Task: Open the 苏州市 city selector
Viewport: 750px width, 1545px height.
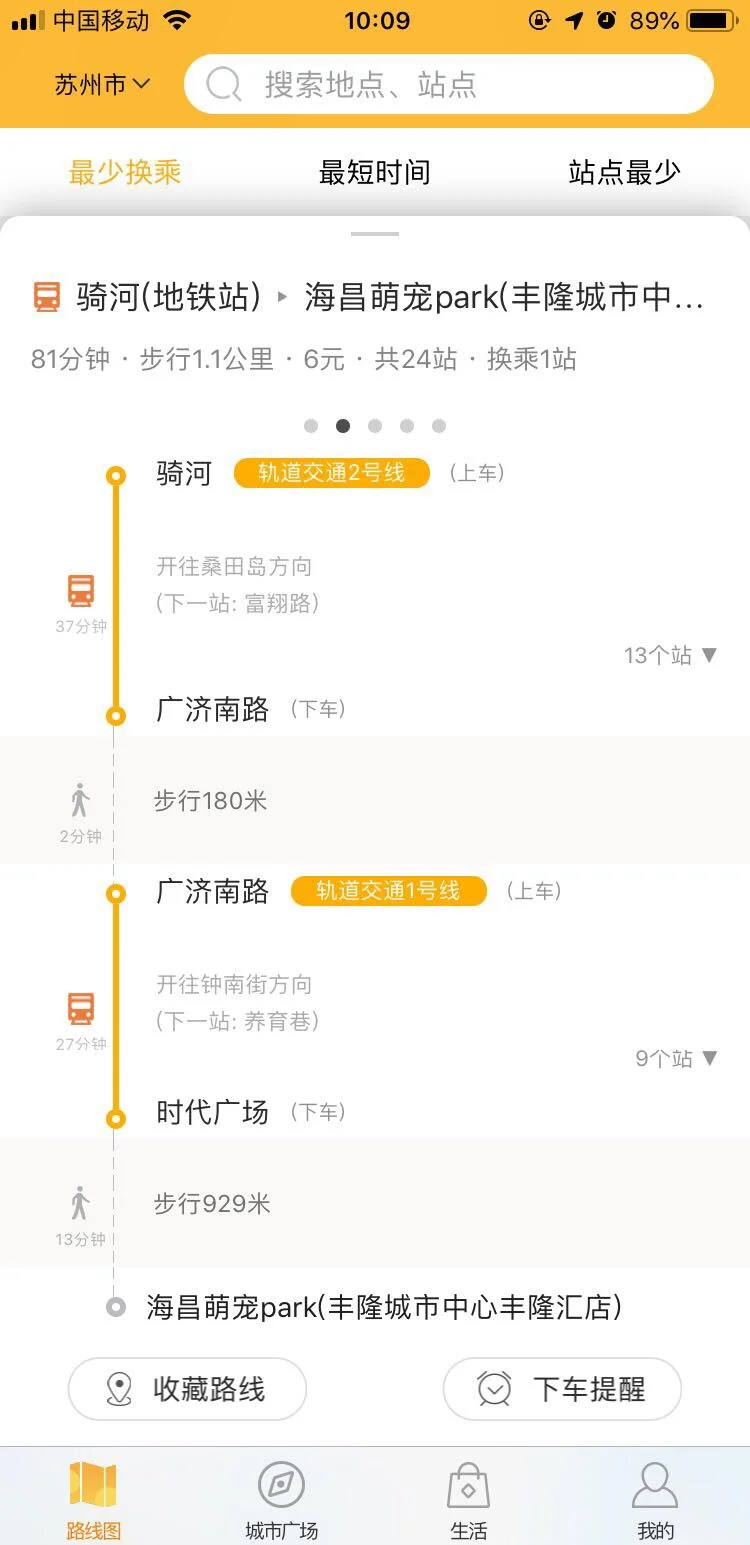Action: (100, 84)
